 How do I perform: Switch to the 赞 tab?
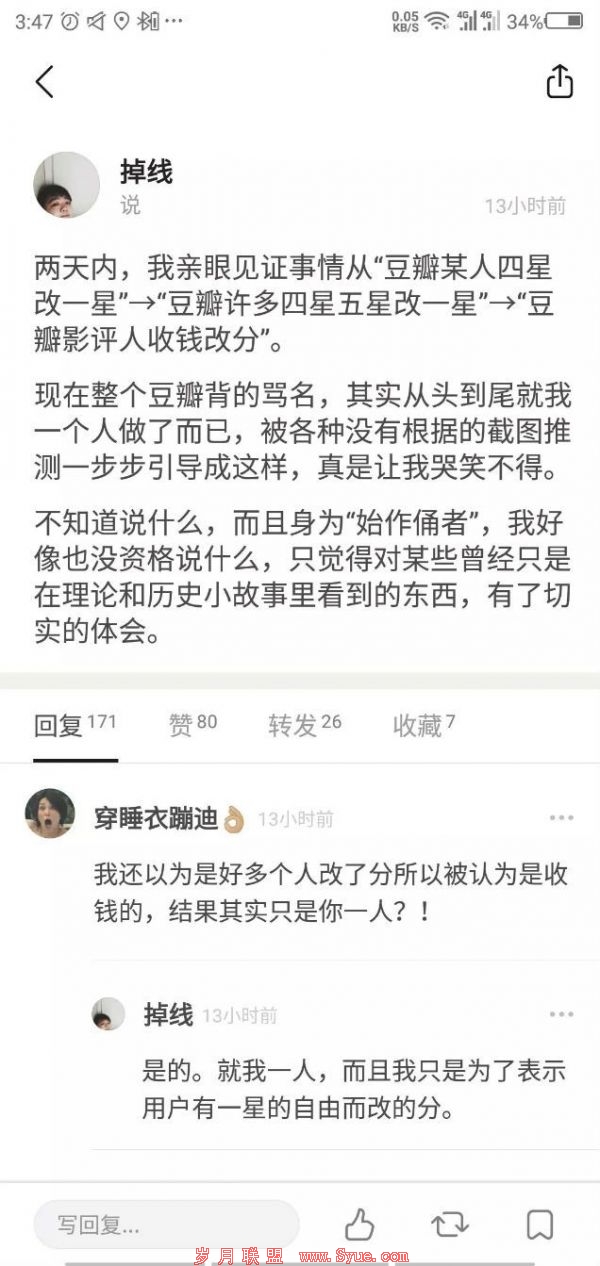click(193, 724)
